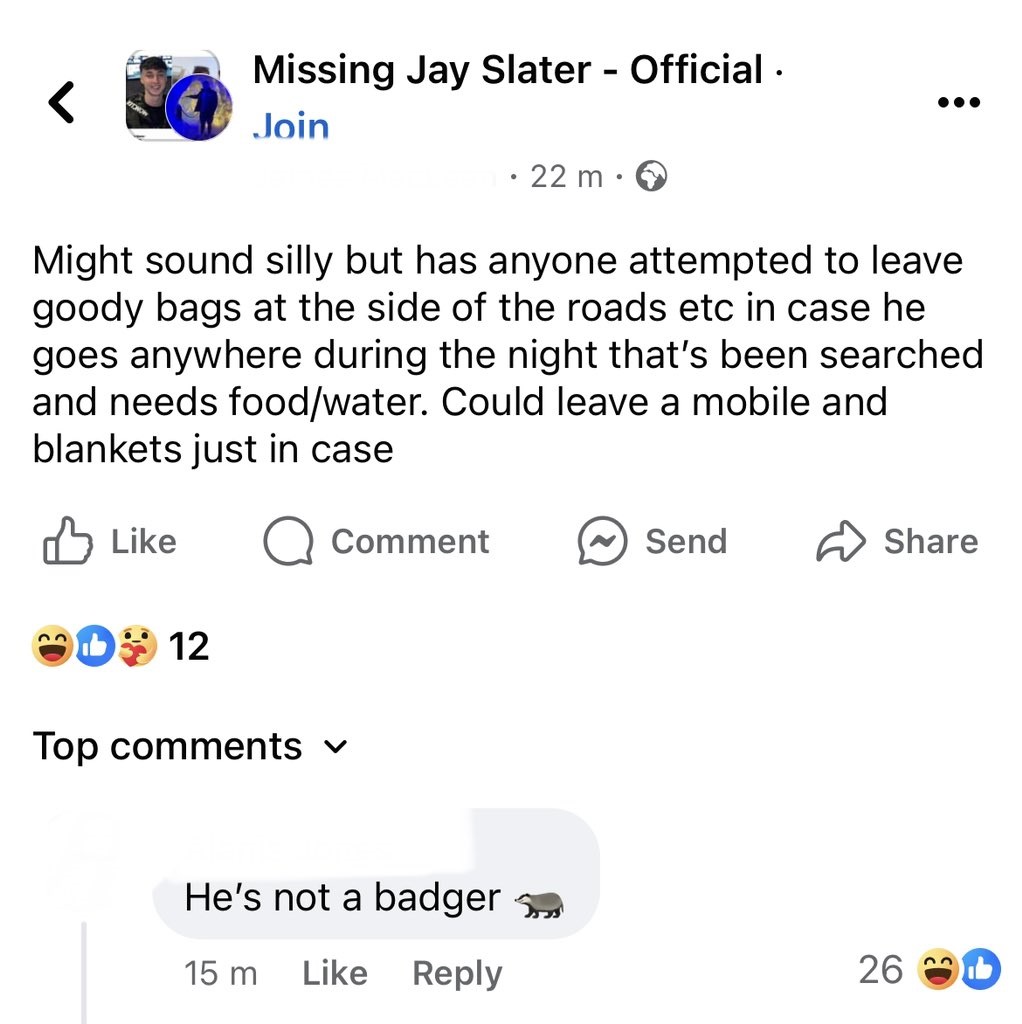The height and width of the screenshot is (1024, 1022).
Task: Comment on the post
Action: coord(376,541)
